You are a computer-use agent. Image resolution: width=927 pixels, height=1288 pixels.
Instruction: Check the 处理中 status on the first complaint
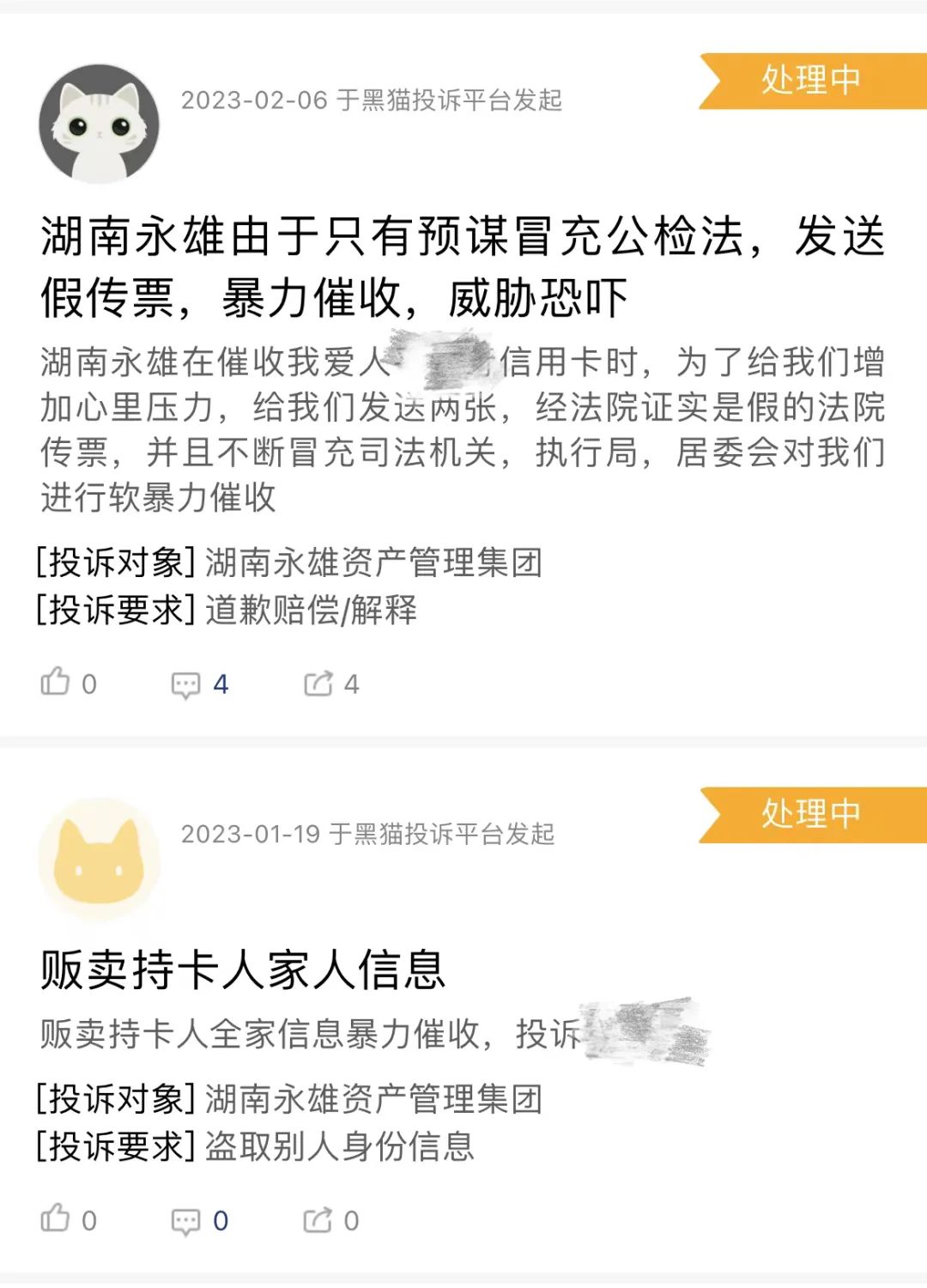pyautogui.click(x=807, y=83)
